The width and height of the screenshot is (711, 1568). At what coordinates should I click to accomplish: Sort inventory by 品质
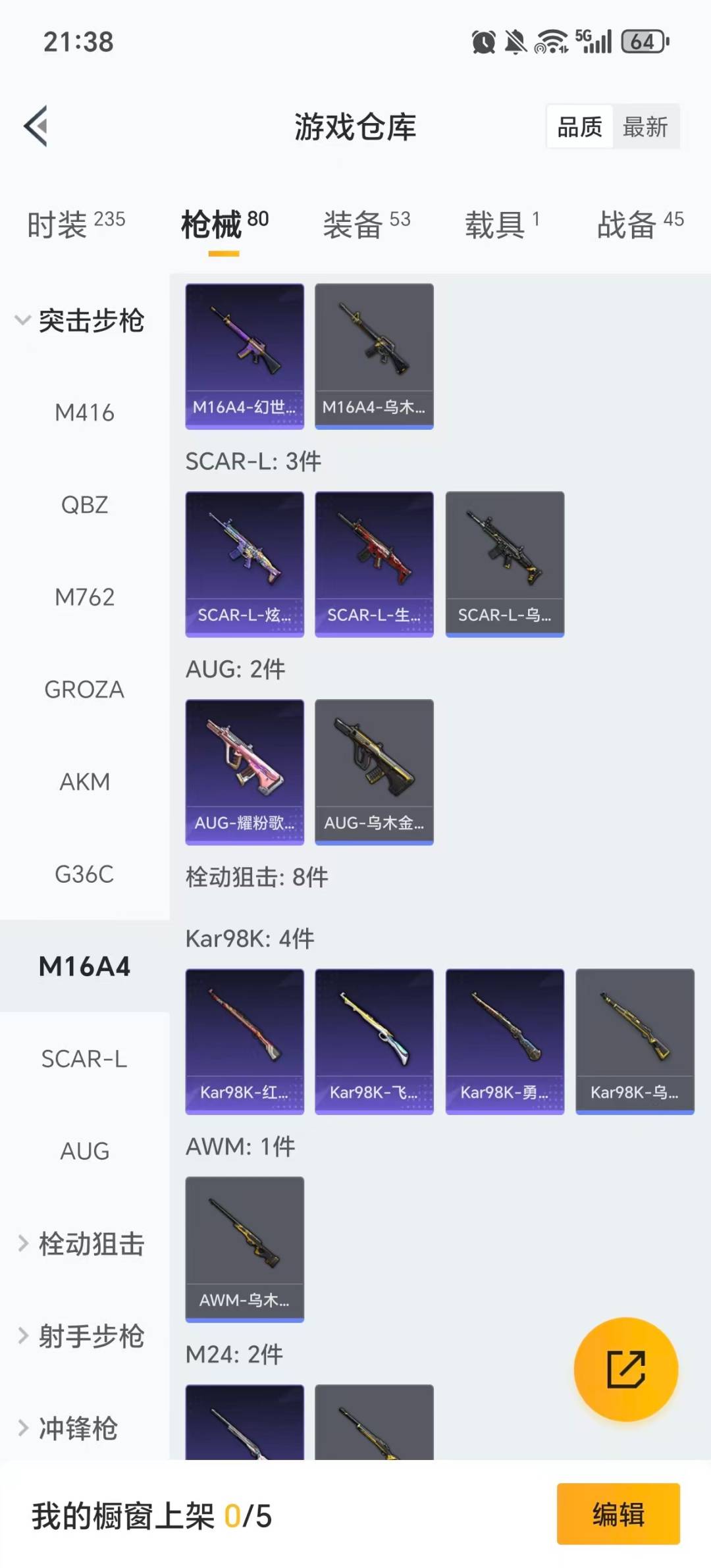578,126
